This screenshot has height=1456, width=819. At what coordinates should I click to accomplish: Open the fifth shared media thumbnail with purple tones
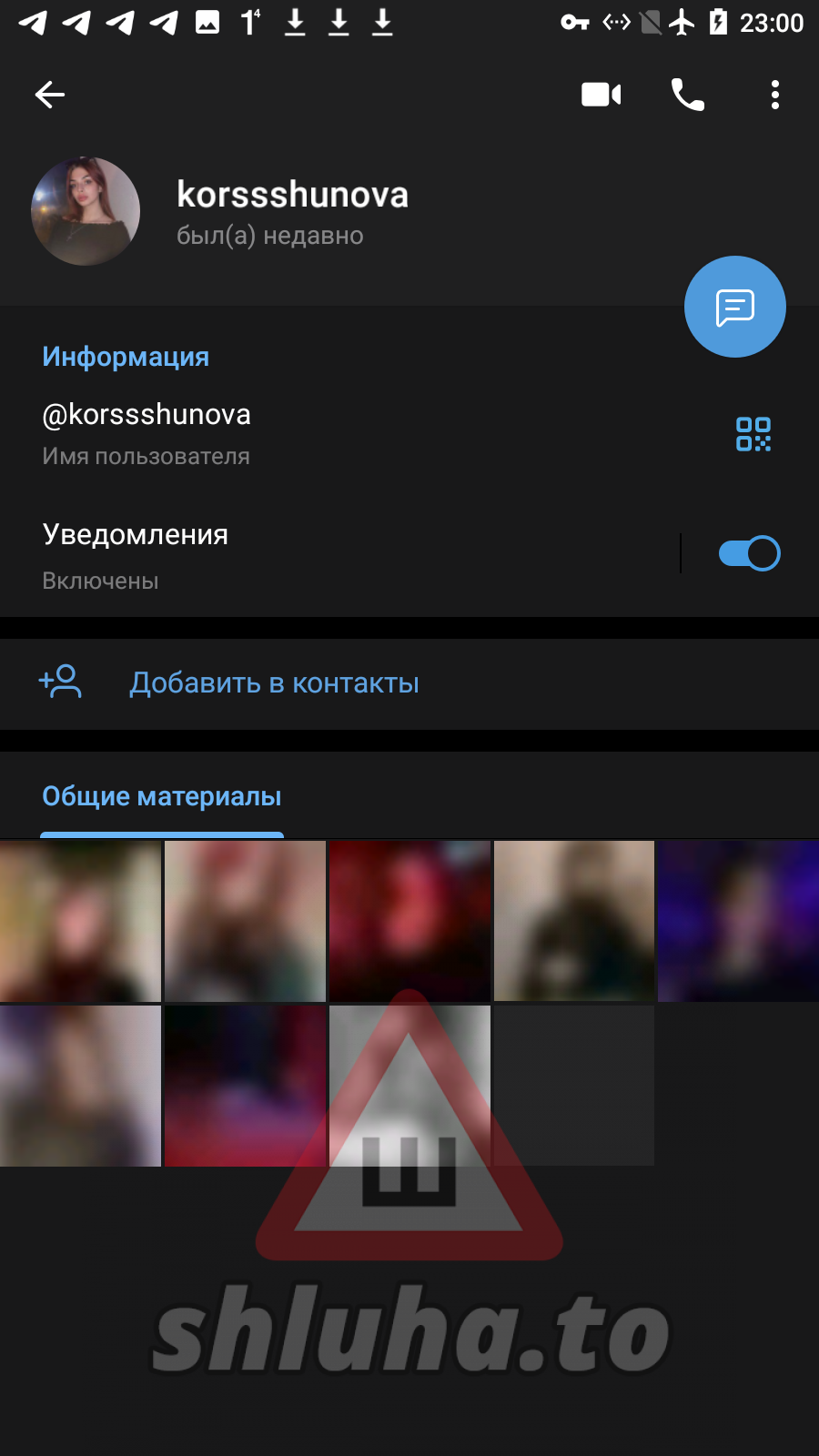738,921
